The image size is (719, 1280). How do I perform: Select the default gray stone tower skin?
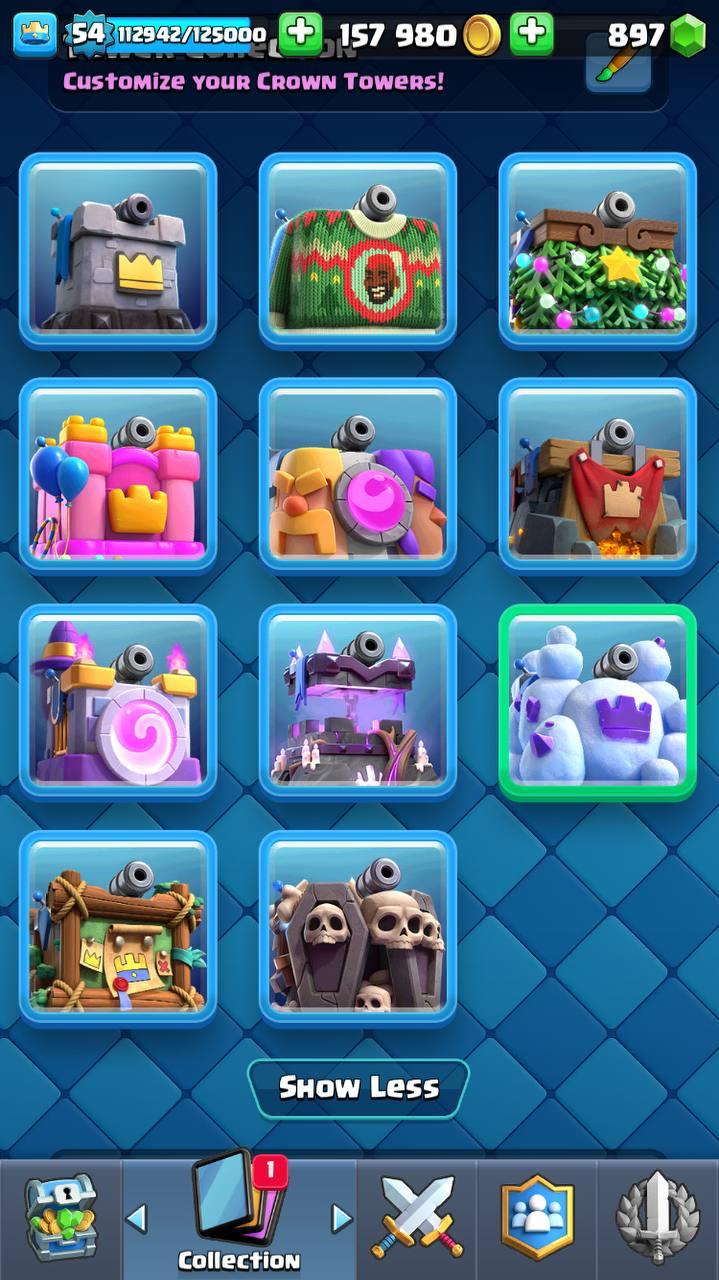118,250
